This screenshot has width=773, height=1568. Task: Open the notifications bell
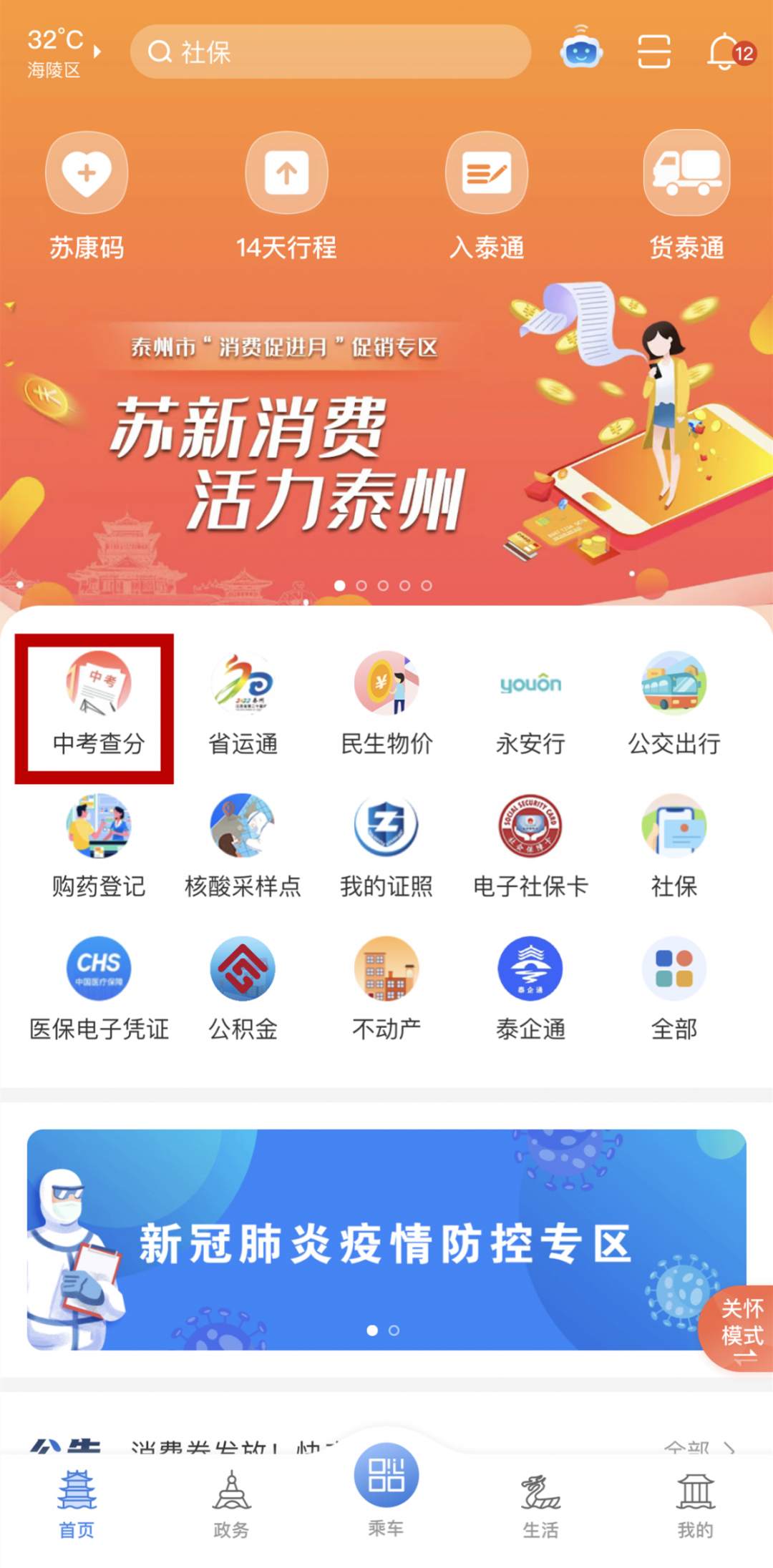(x=726, y=52)
